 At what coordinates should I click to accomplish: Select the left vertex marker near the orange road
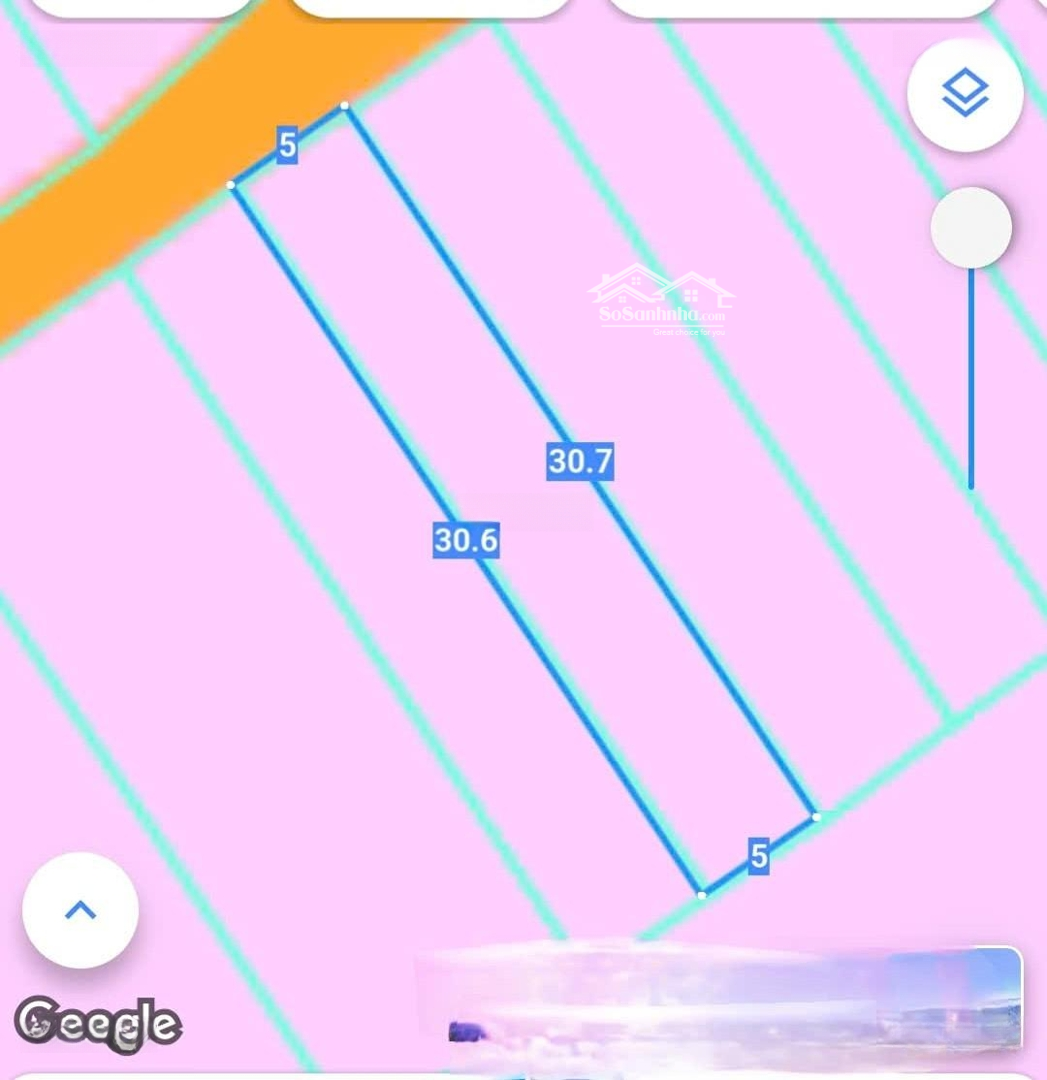232,184
